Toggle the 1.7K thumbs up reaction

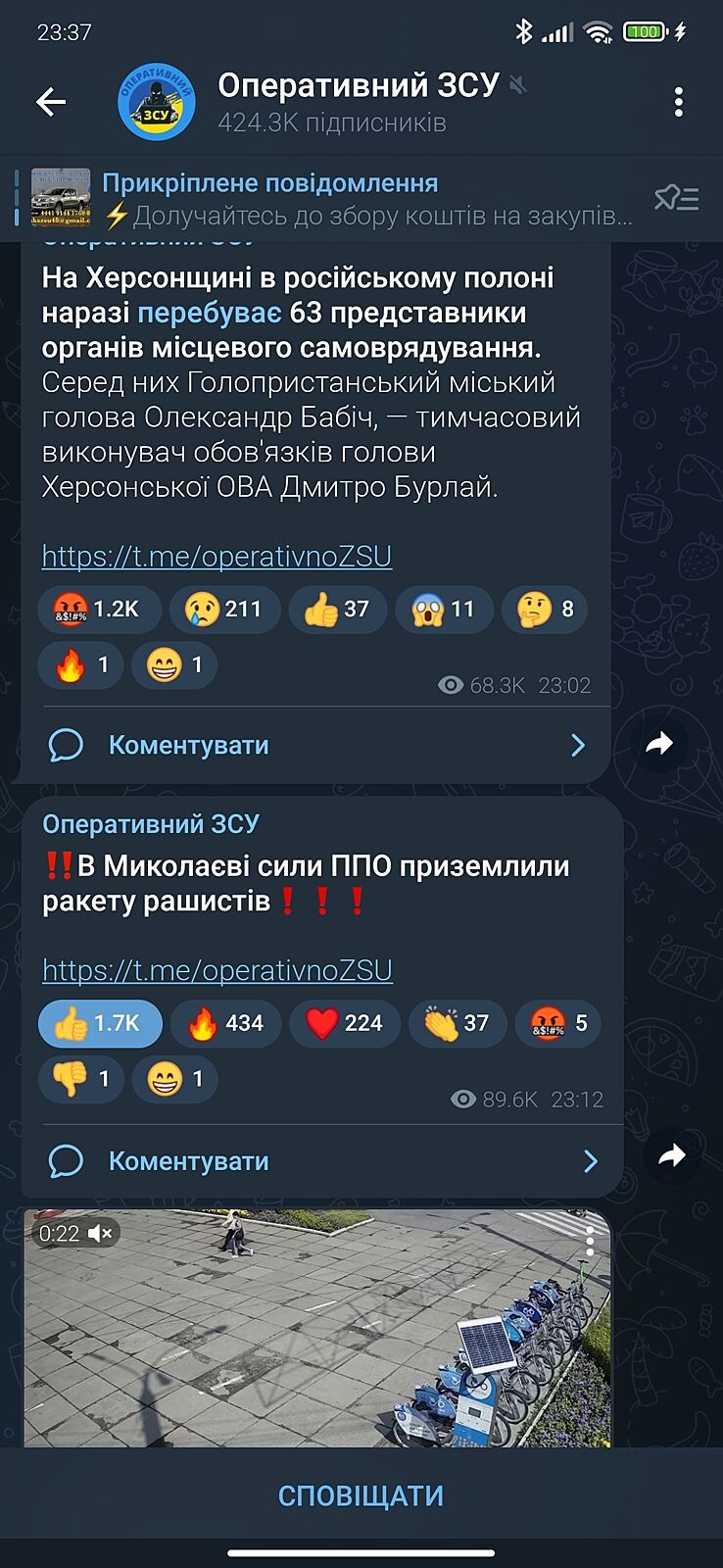[99, 1024]
